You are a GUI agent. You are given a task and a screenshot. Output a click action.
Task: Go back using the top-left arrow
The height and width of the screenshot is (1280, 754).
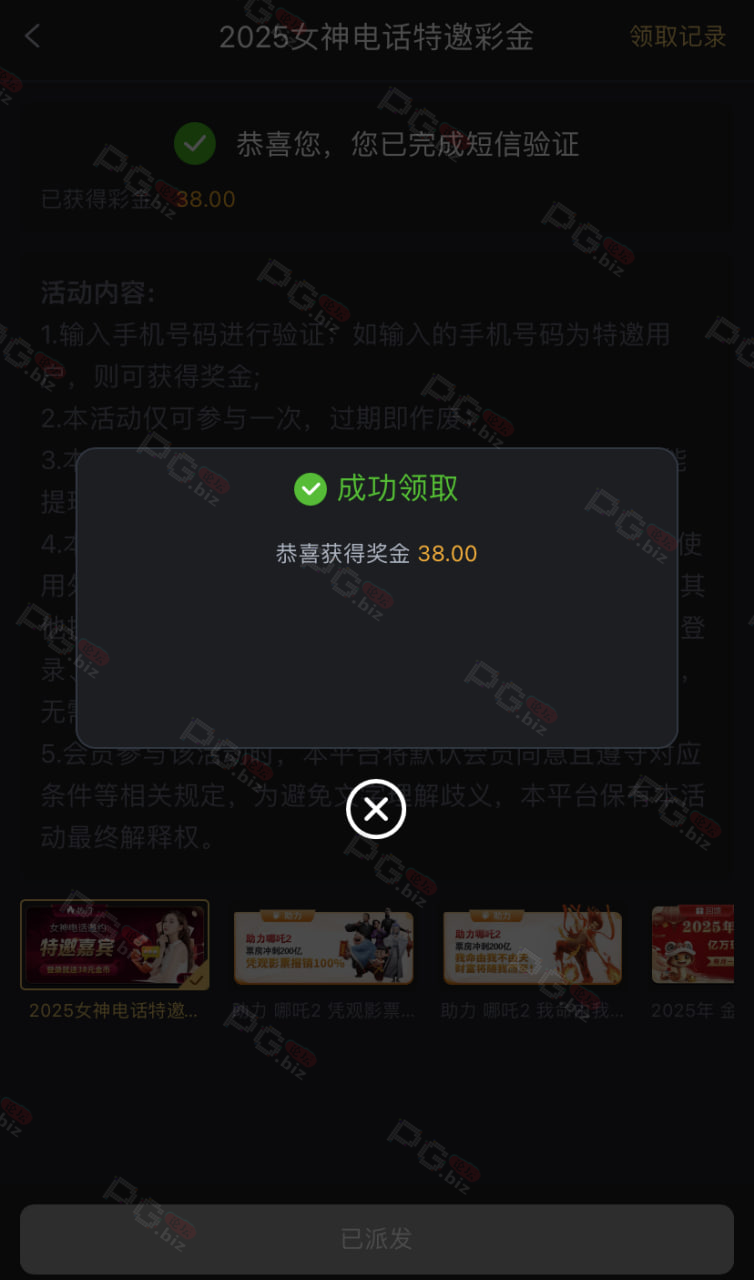[32, 37]
